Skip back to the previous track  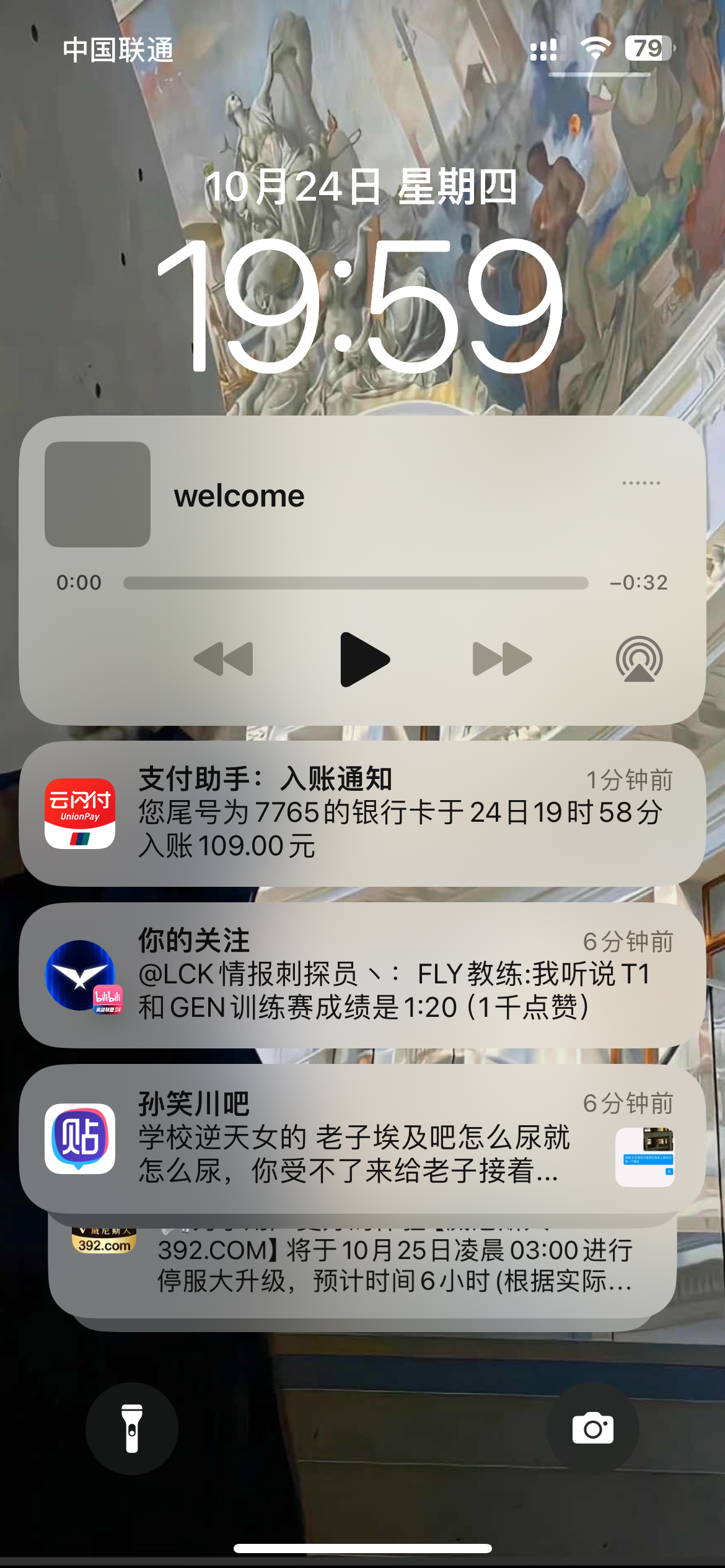(224, 659)
